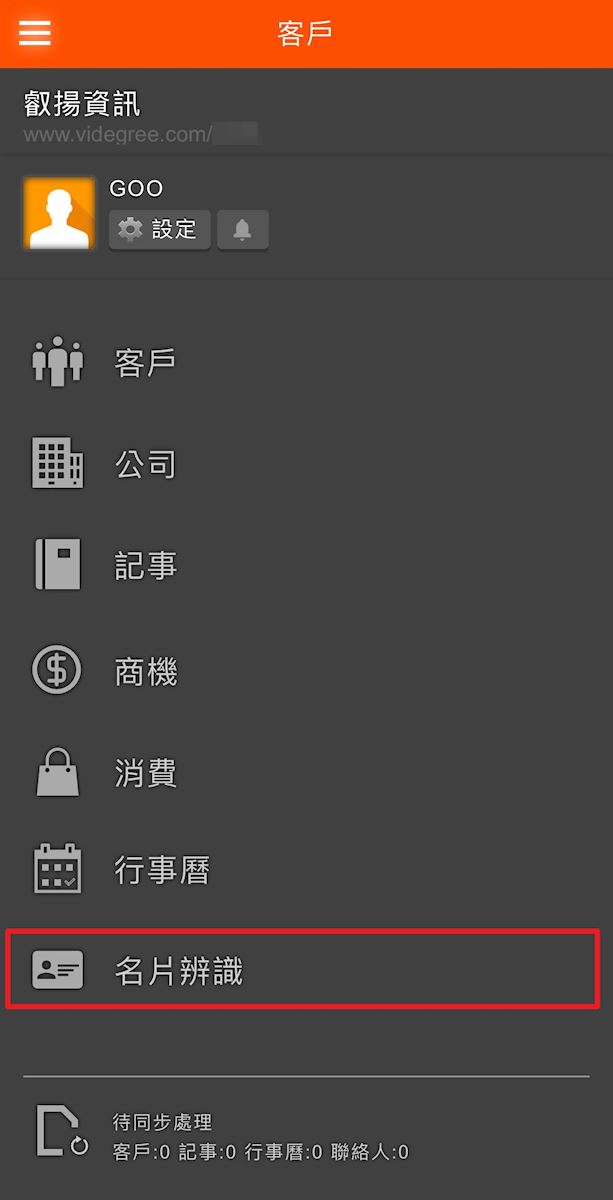613x1200 pixels.
Task: Open 記事 notes
Action: (x=145, y=567)
